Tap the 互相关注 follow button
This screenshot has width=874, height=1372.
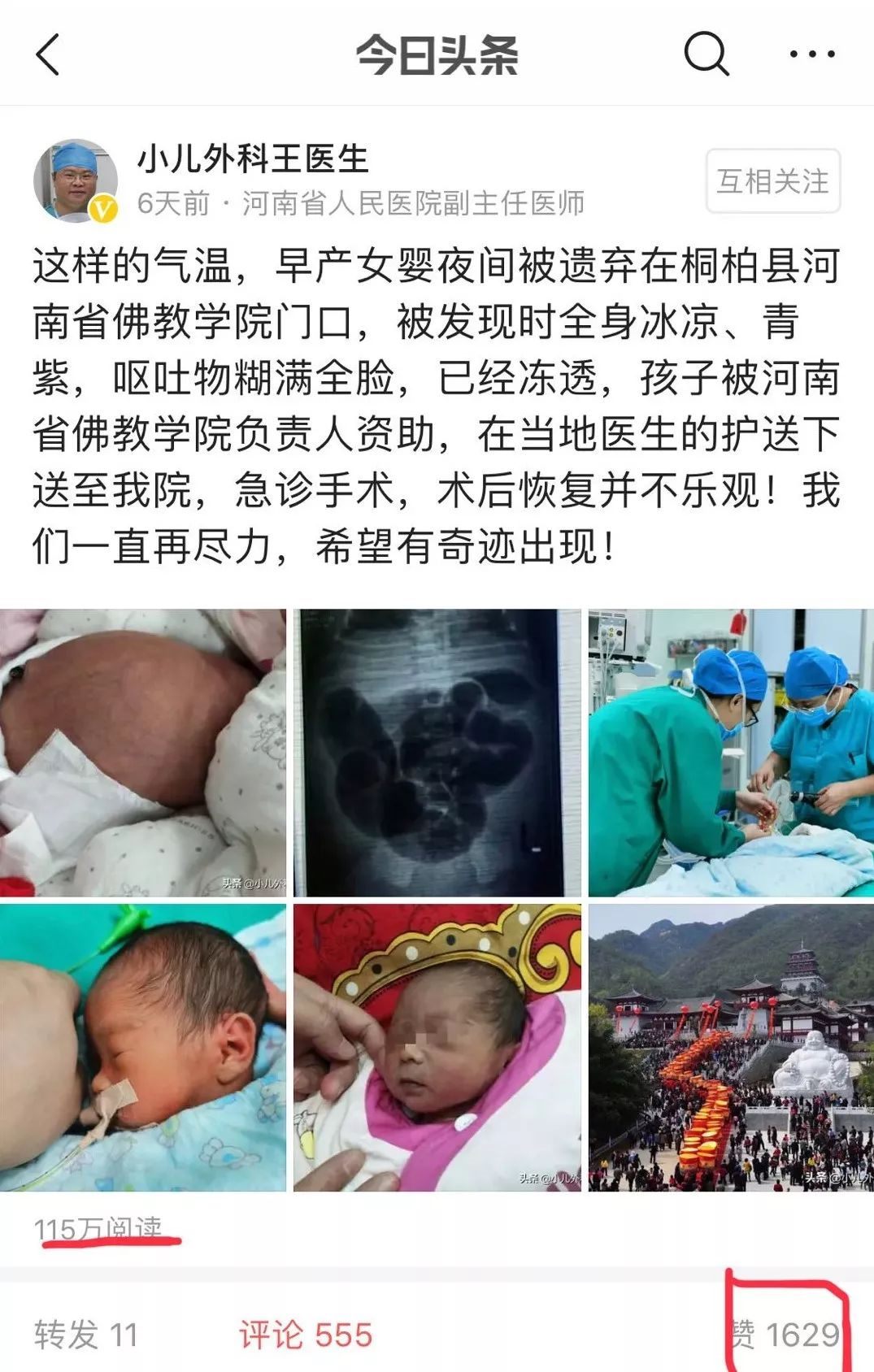pos(772,181)
